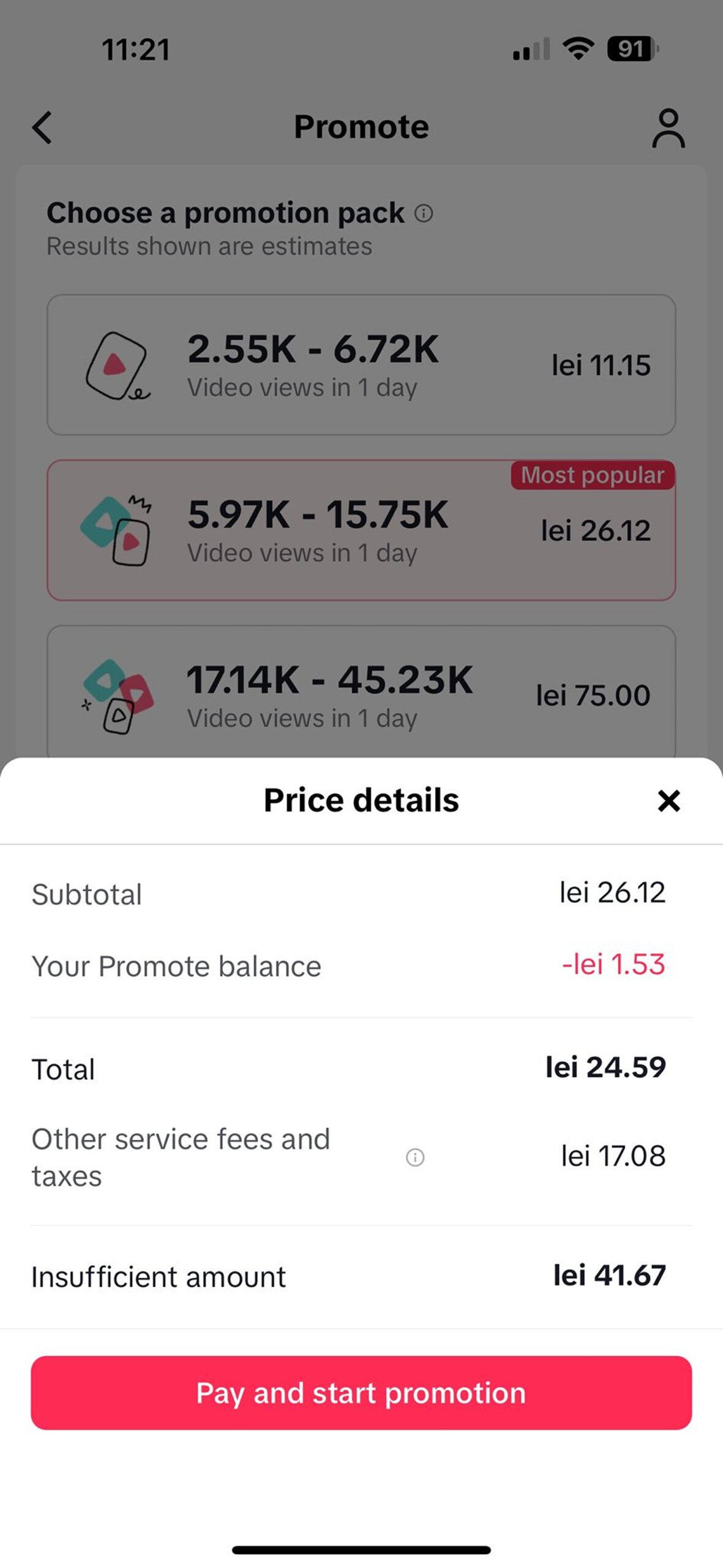Tap Pay and start promotion
This screenshot has height=1568, width=723.
(361, 1393)
